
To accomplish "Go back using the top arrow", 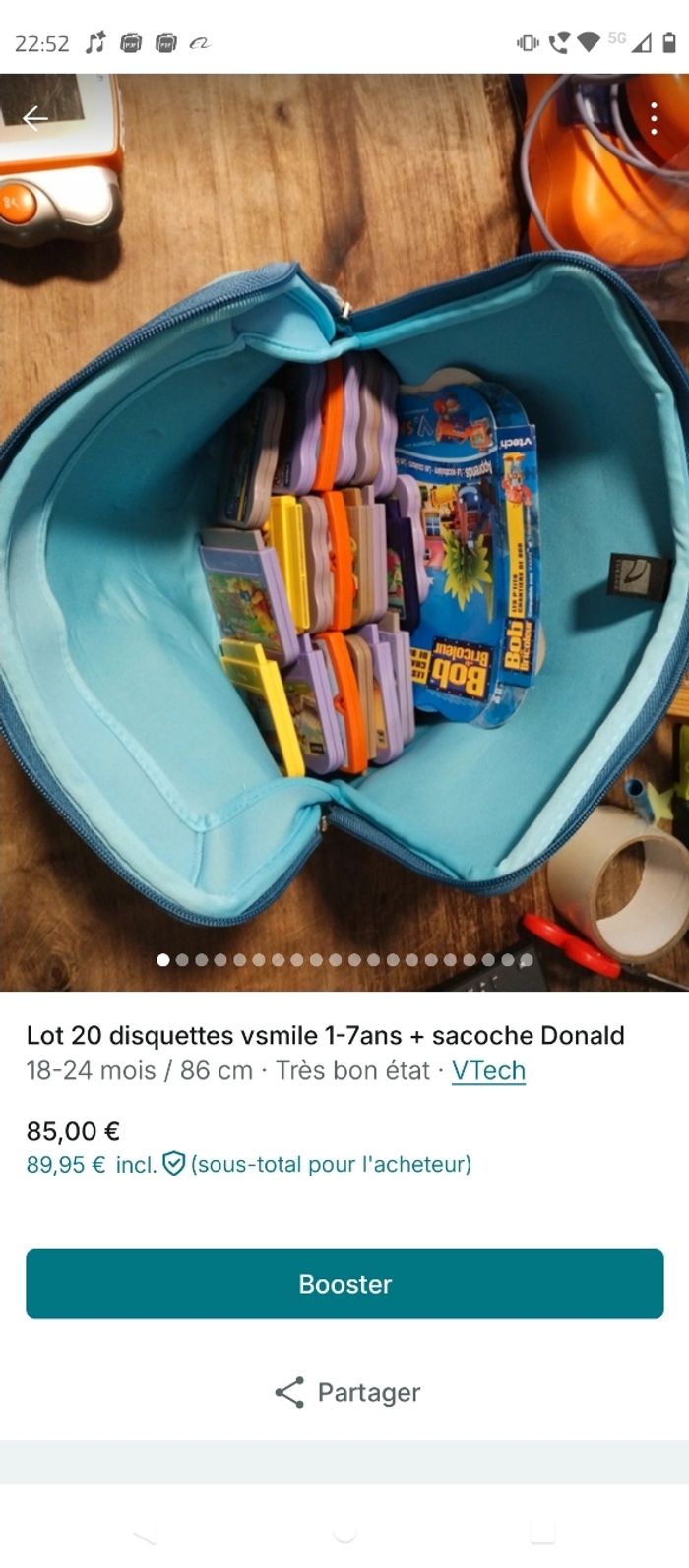I will 35,119.
